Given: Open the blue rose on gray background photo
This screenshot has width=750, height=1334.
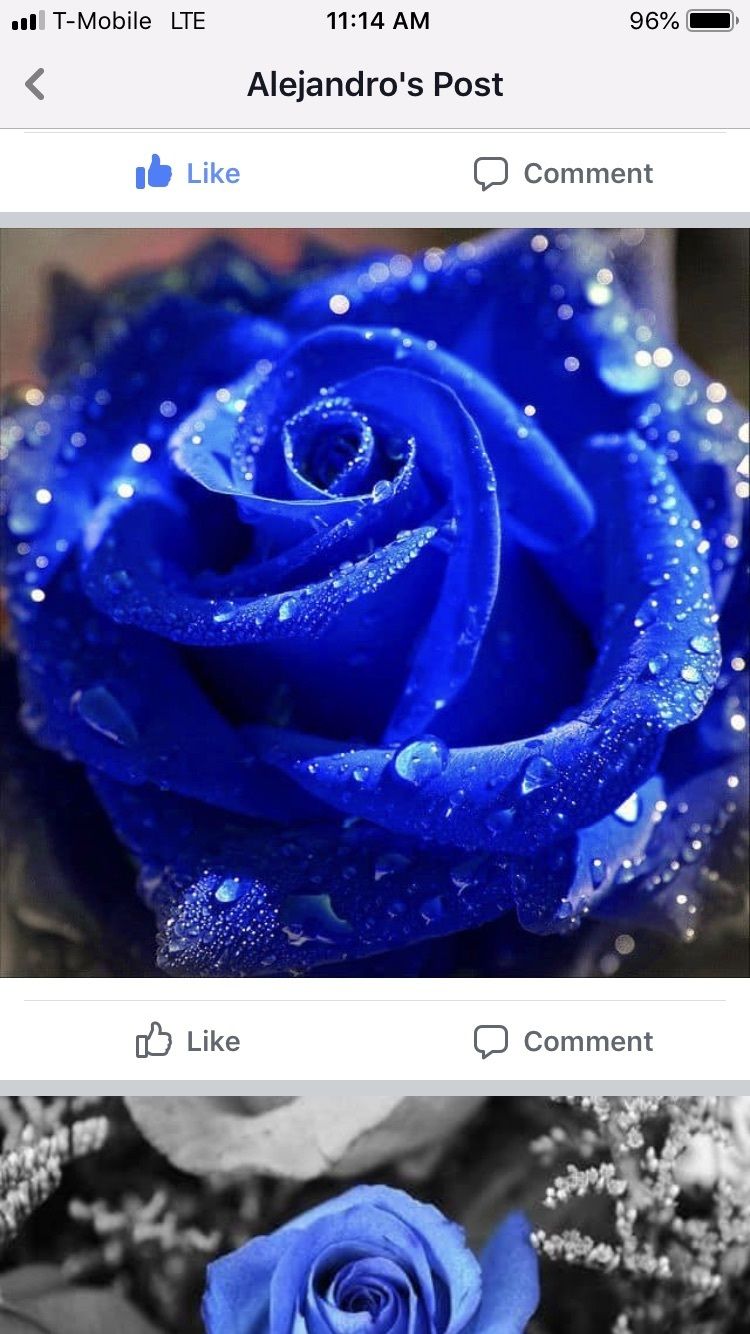Looking at the screenshot, I should [x=375, y=1215].
